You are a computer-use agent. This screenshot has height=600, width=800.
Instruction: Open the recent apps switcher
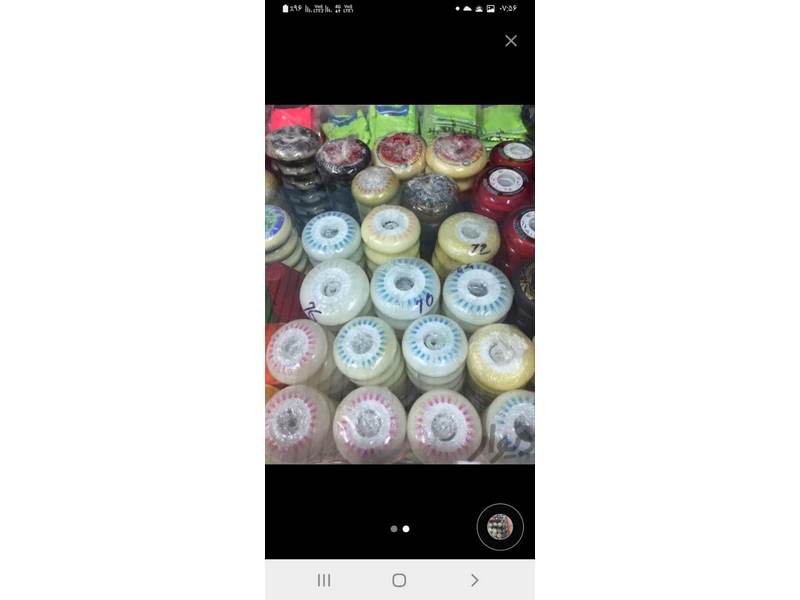point(324,580)
